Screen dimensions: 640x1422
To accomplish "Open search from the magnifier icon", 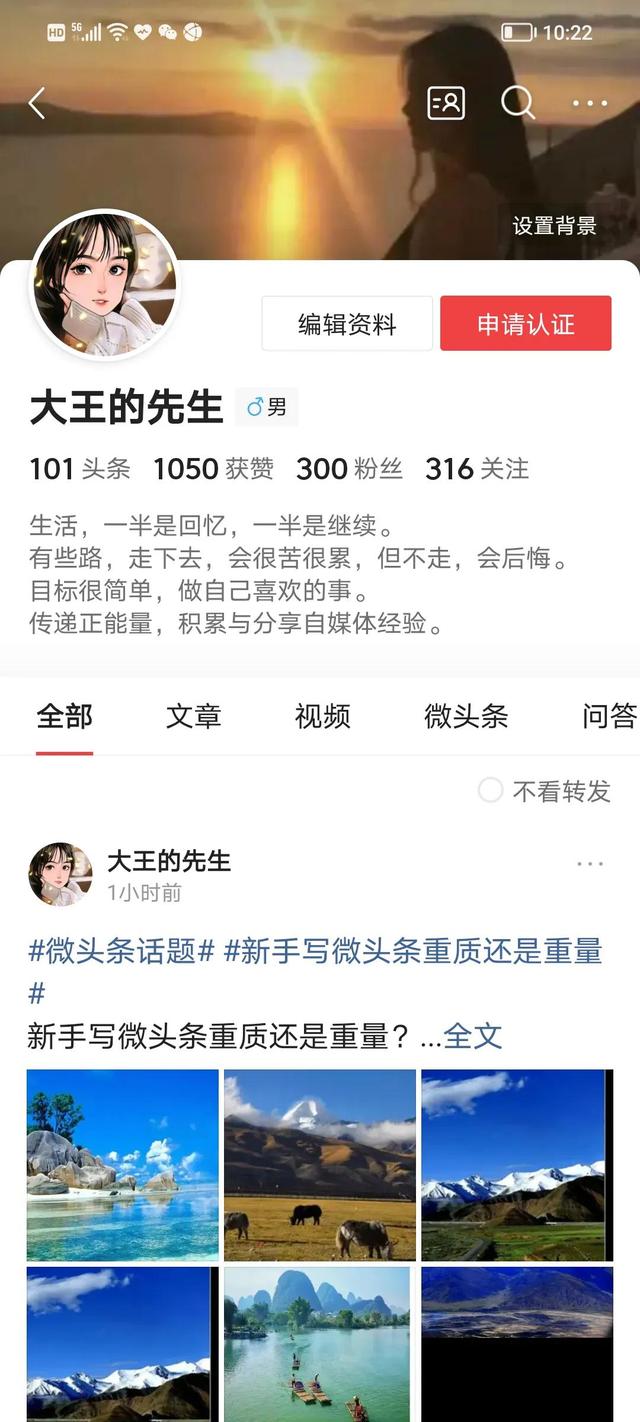I will 517,102.
